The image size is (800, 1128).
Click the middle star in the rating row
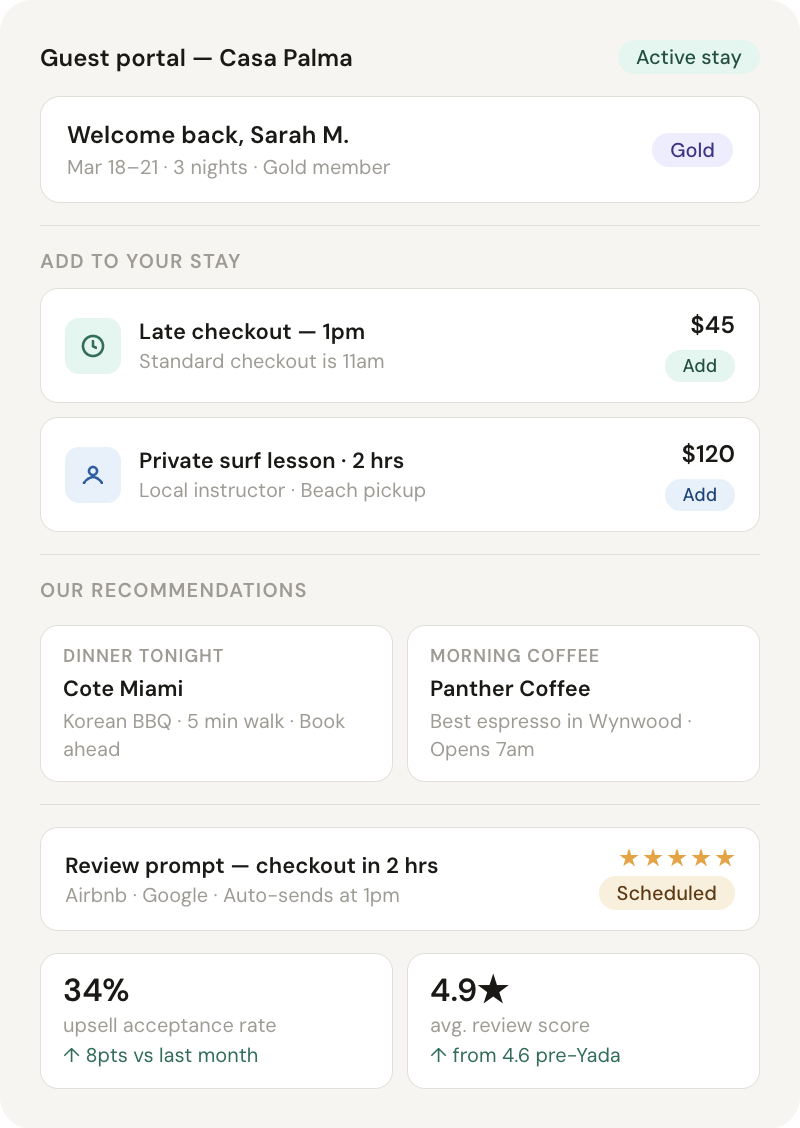tap(677, 857)
